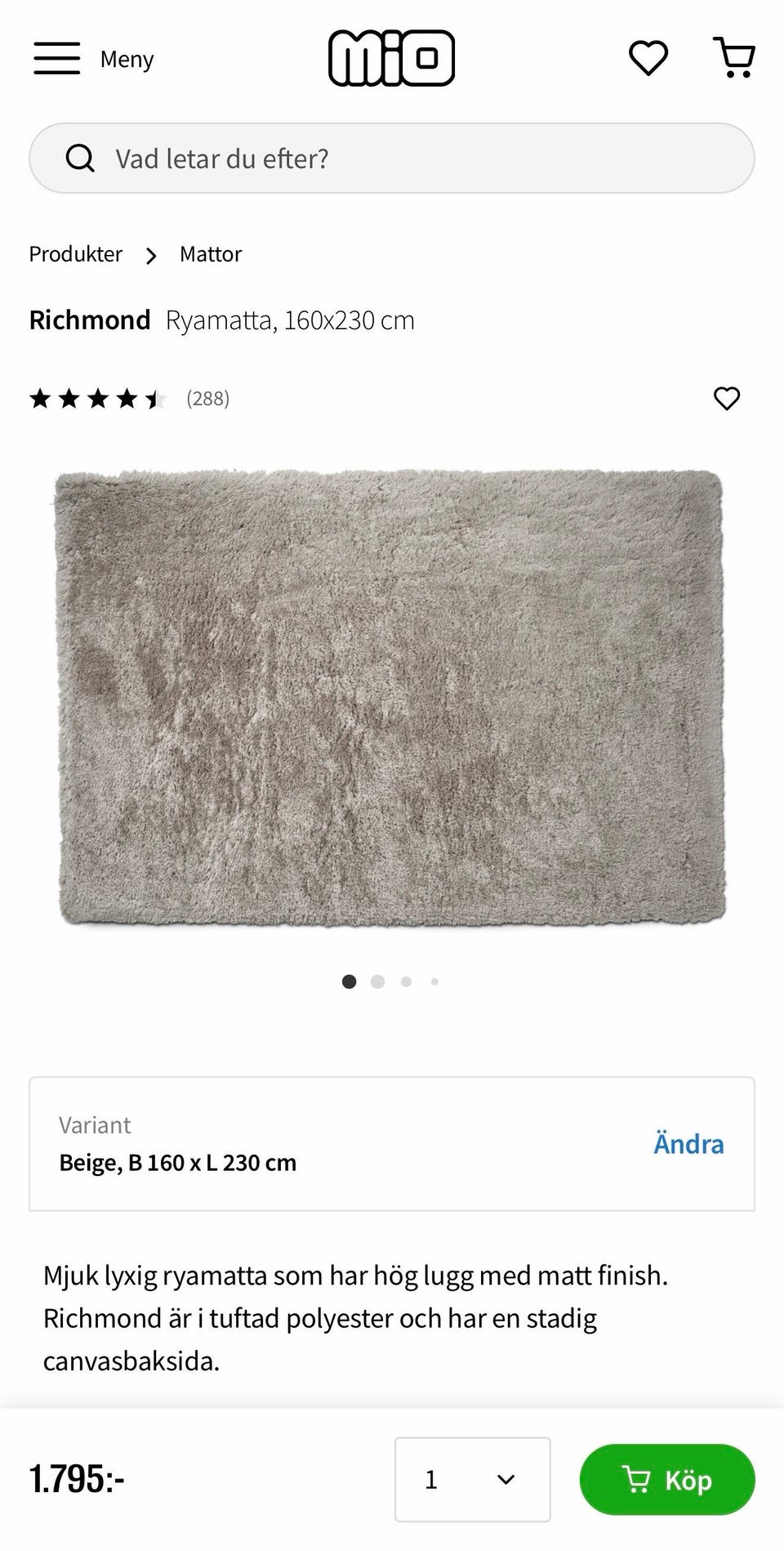This screenshot has height=1551, width=784.
Task: Expand quantity selector showing 1
Action: [x=471, y=1479]
